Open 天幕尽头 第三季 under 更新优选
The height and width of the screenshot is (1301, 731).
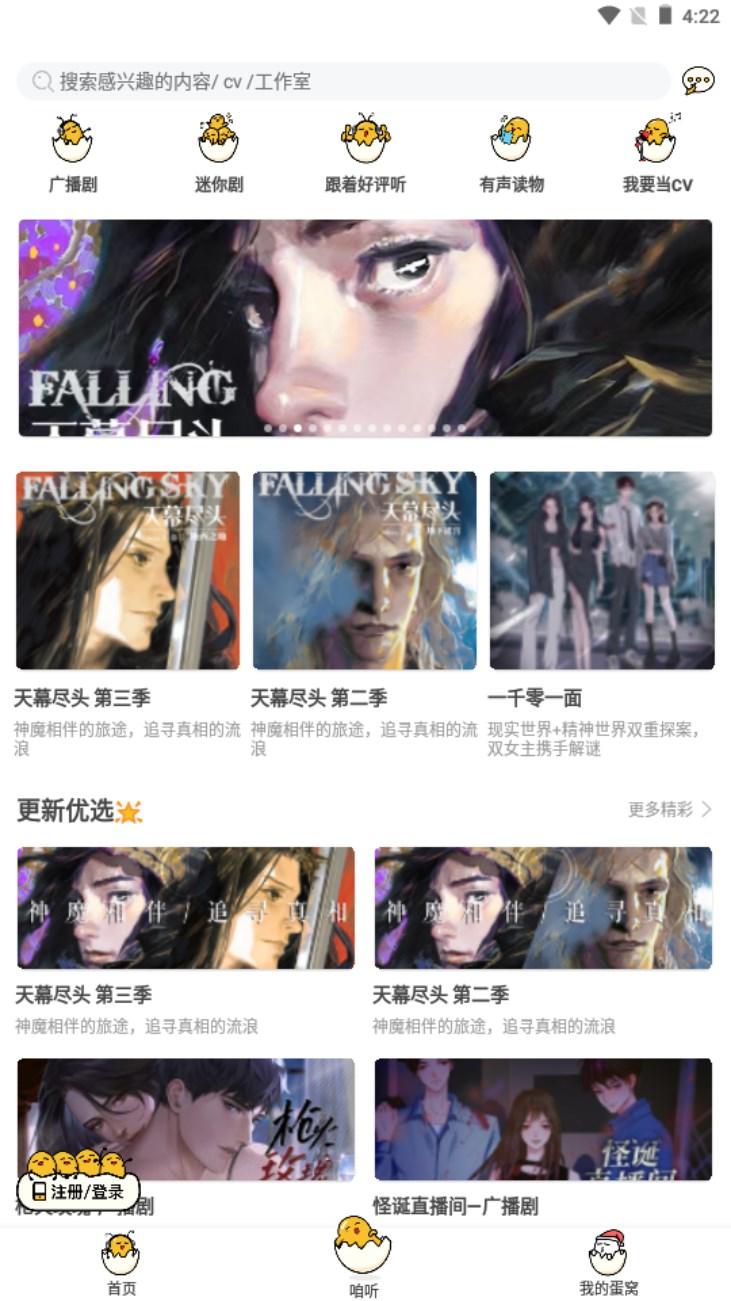(x=186, y=908)
